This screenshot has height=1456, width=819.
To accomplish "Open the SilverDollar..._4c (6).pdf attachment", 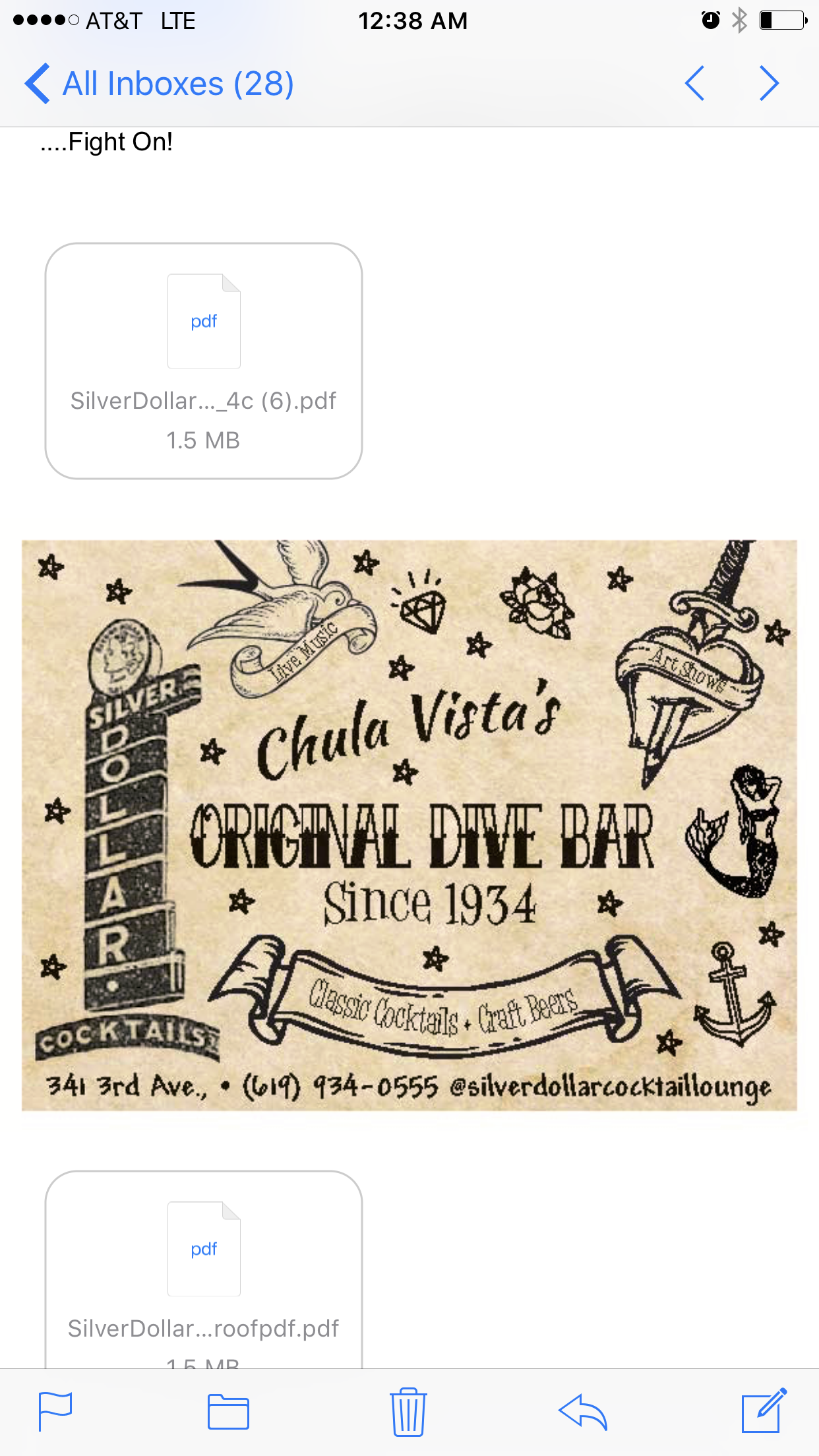I will (x=204, y=361).
